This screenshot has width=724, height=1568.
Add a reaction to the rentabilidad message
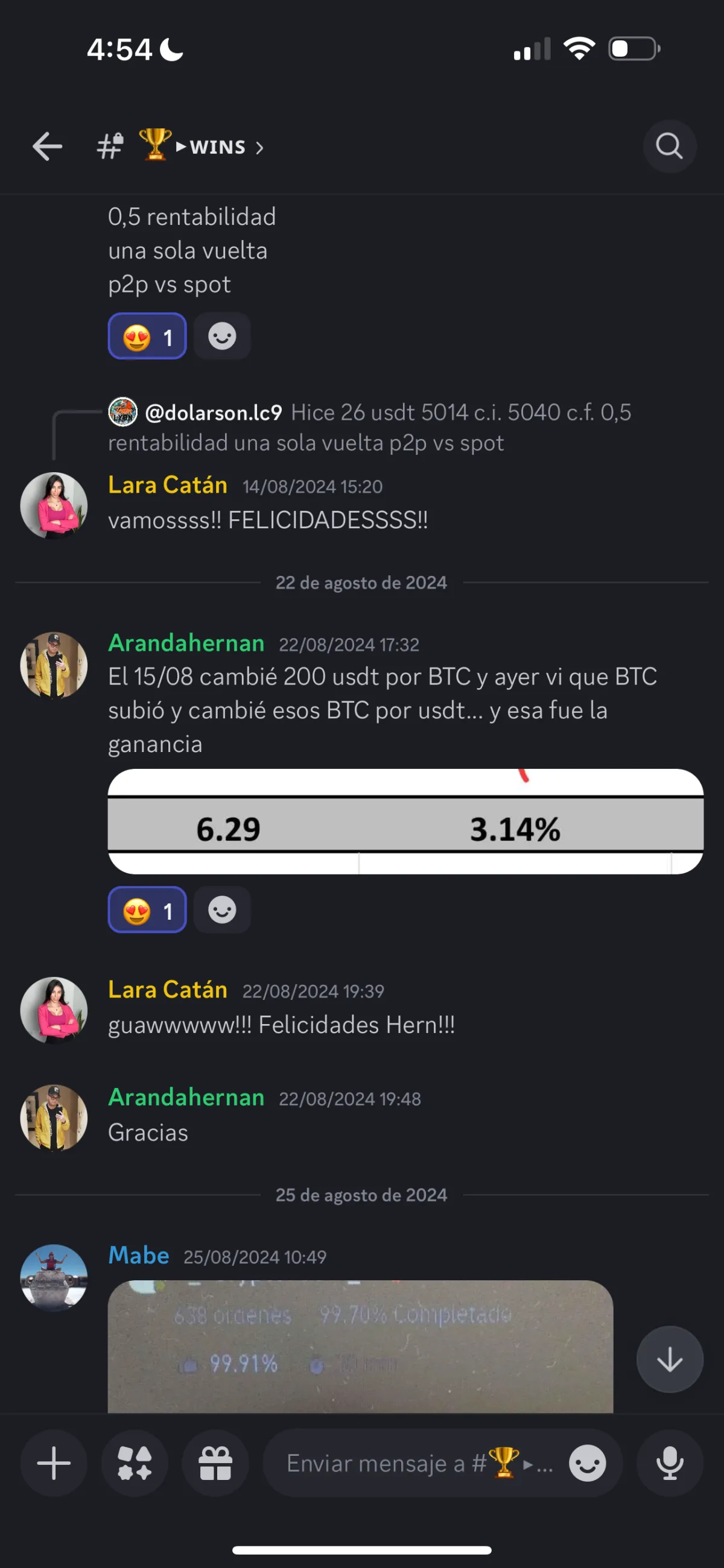pos(222,336)
